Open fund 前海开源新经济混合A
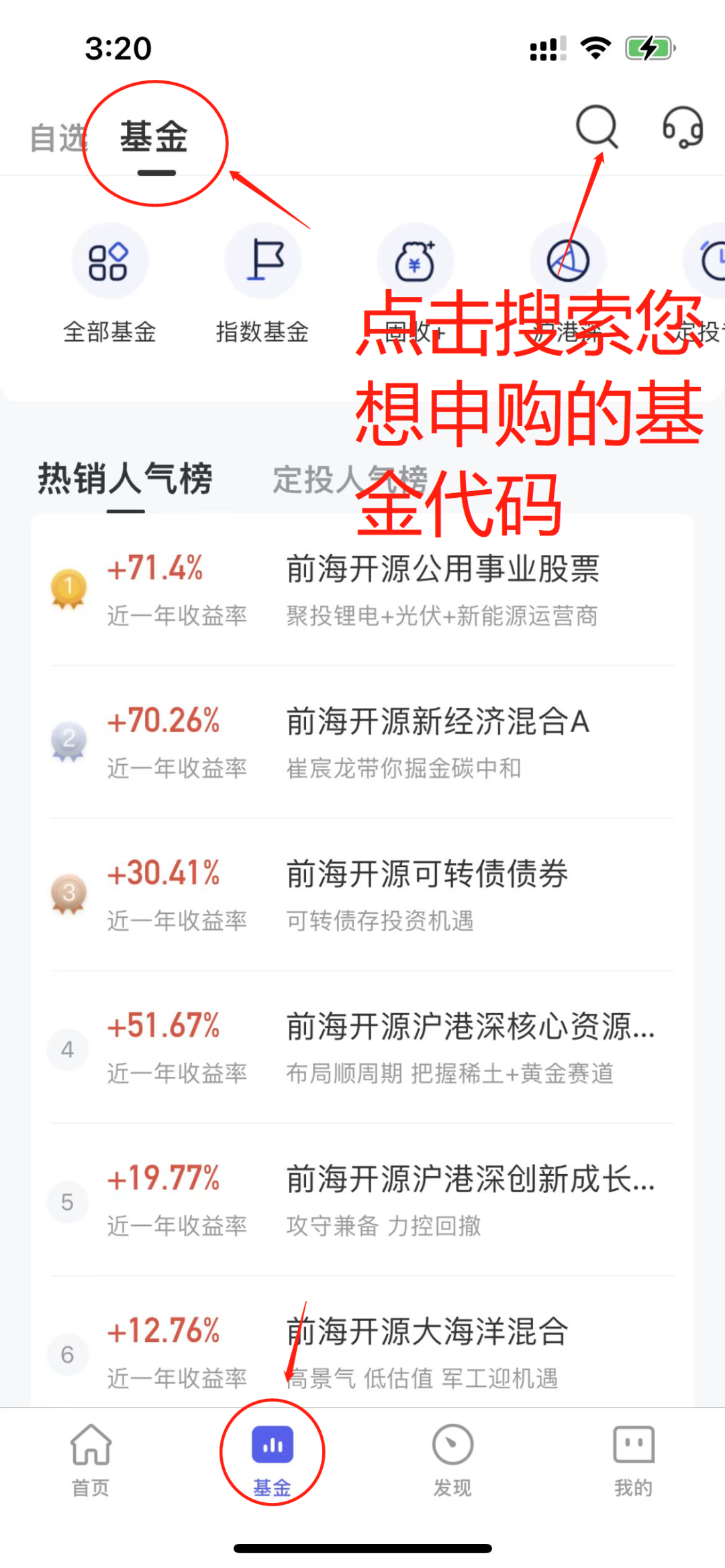This screenshot has height=1568, width=725. (x=362, y=743)
